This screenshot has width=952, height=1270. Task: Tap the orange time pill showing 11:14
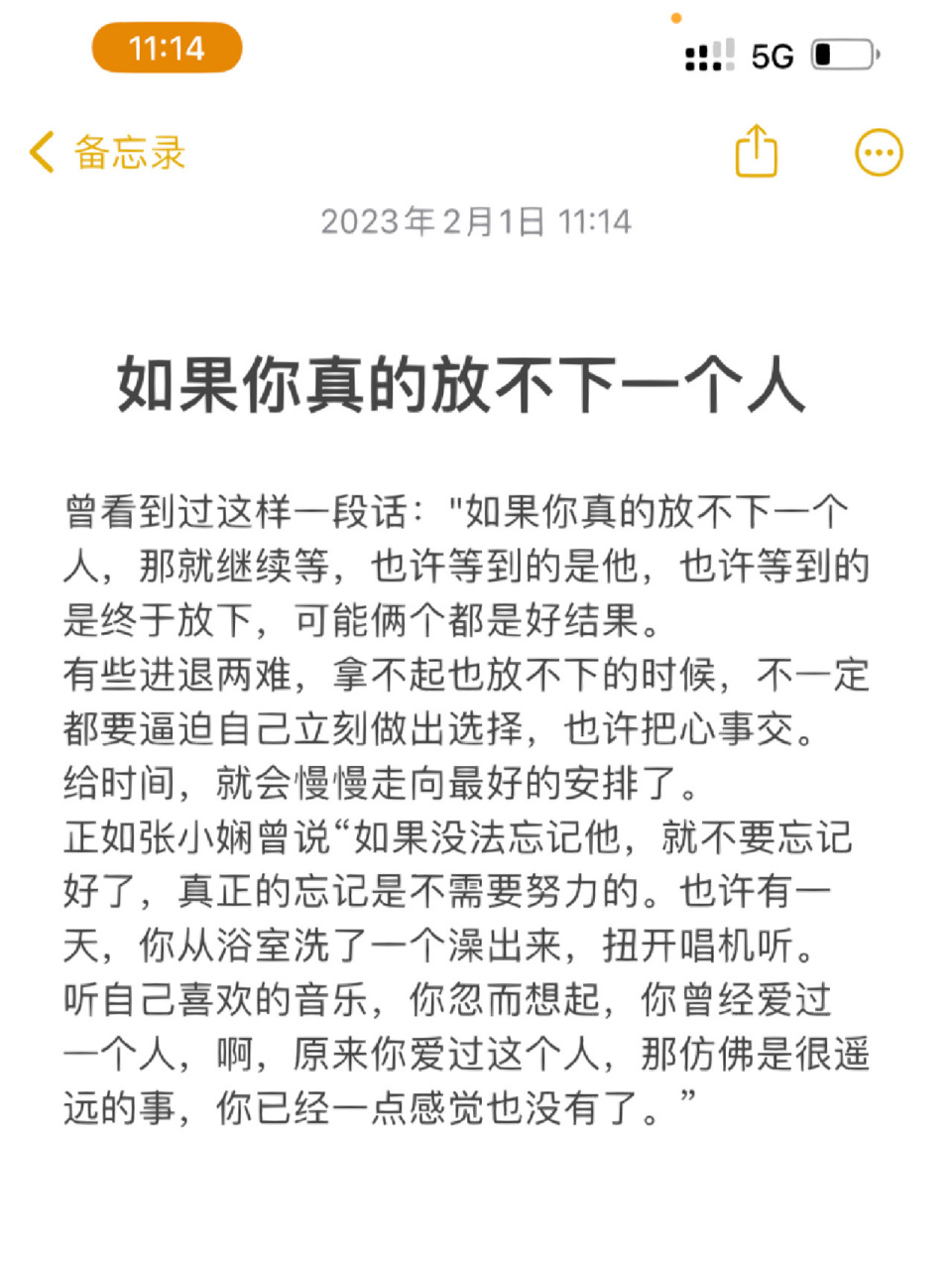click(167, 46)
